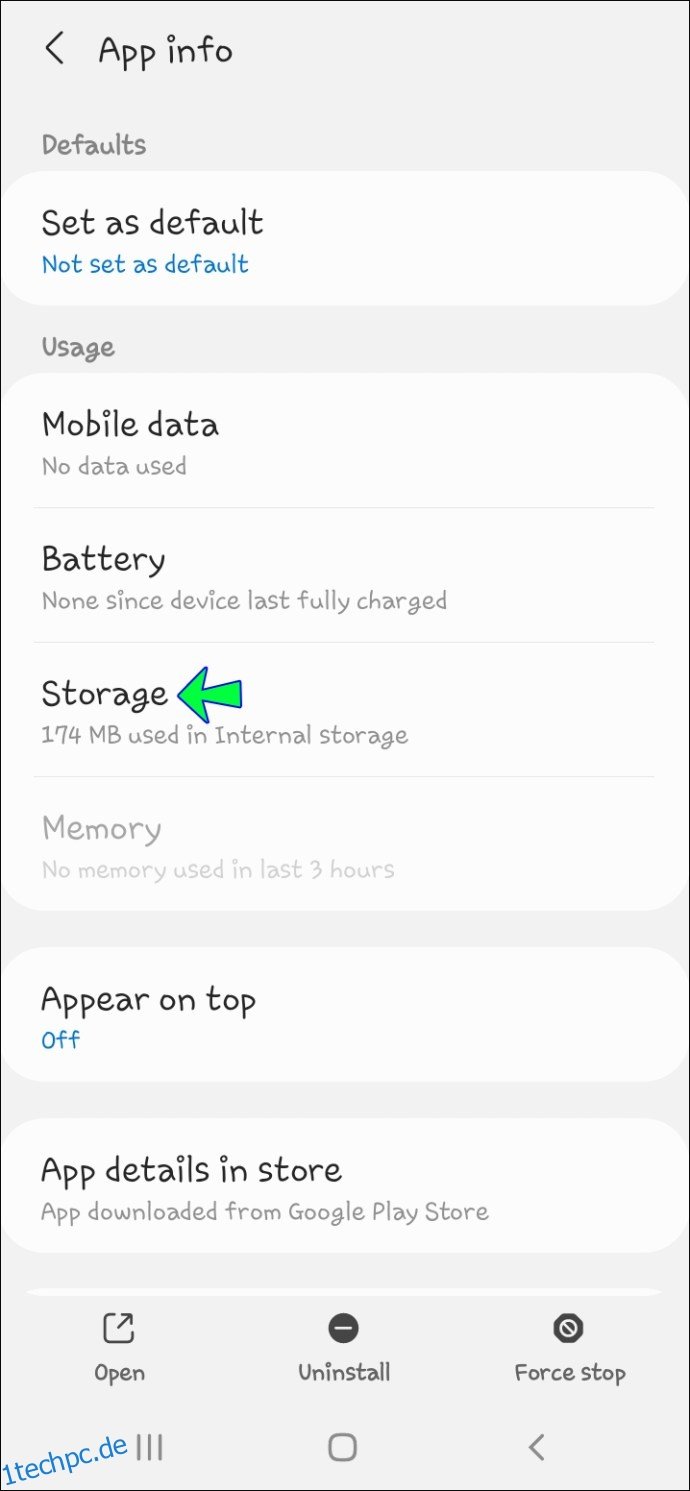View App details in store
690x1491 pixels.
(x=345, y=1186)
